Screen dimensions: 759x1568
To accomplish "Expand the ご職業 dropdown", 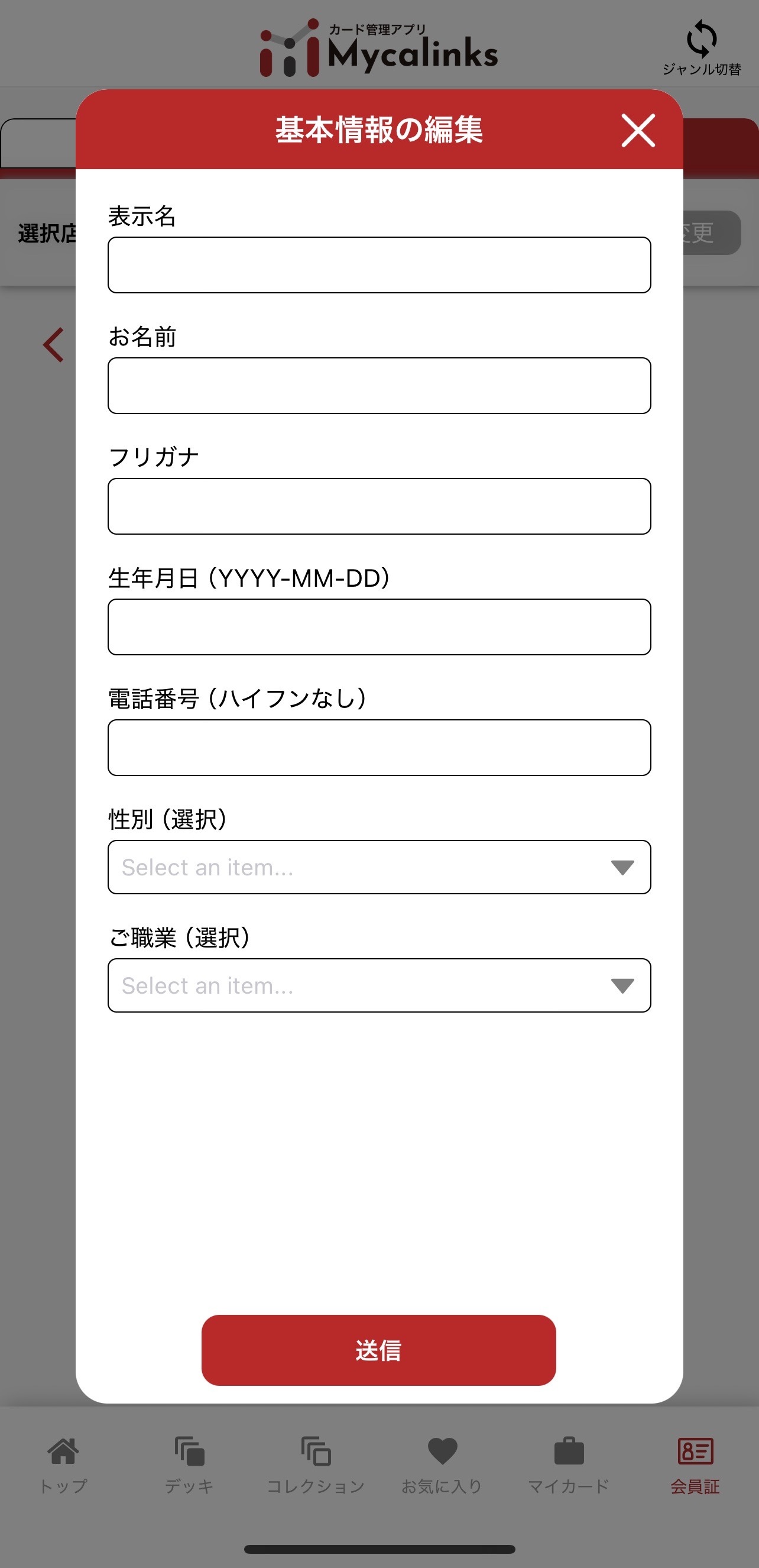I will (379, 985).
